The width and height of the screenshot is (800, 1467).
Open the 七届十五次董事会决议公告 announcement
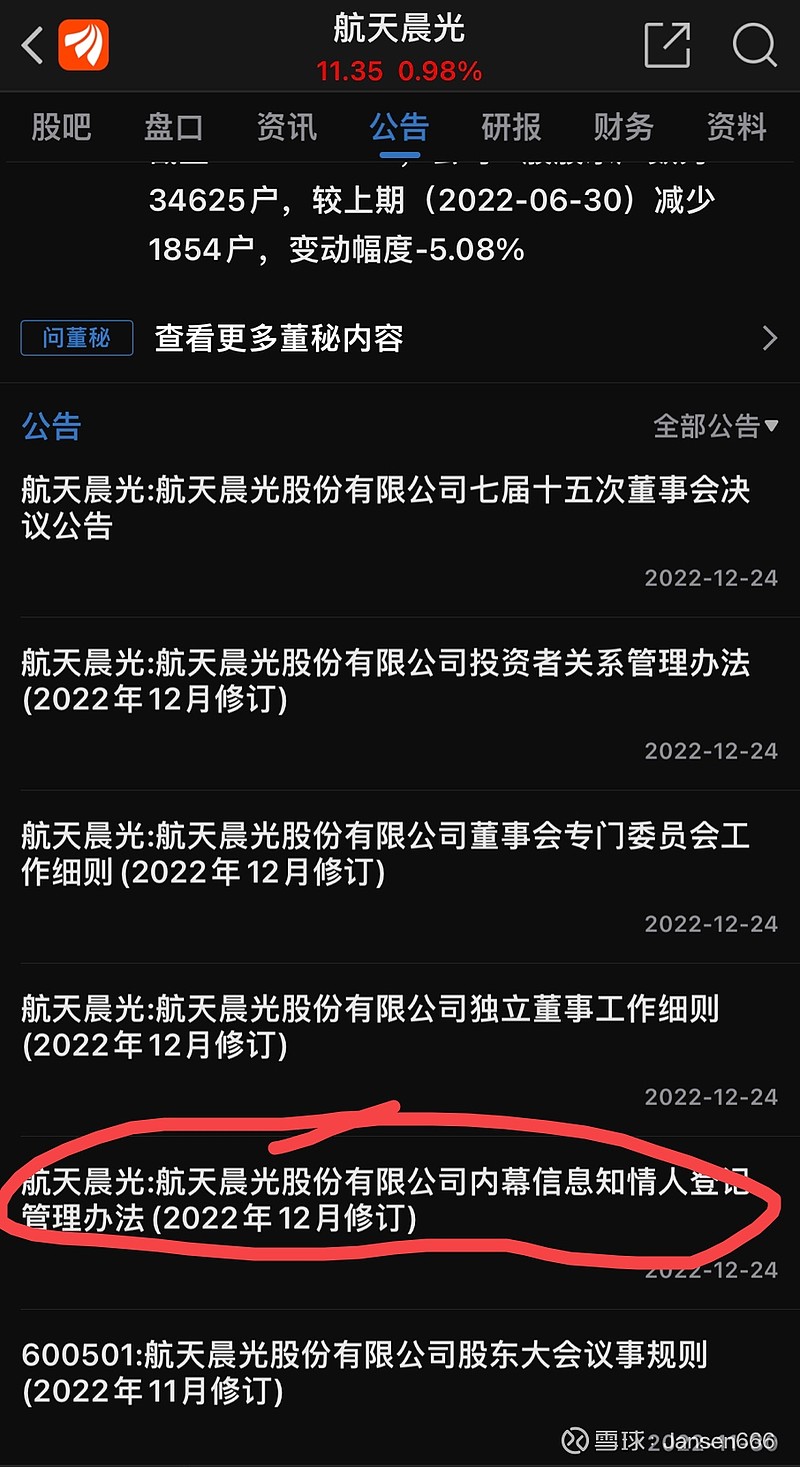pyautogui.click(x=400, y=531)
